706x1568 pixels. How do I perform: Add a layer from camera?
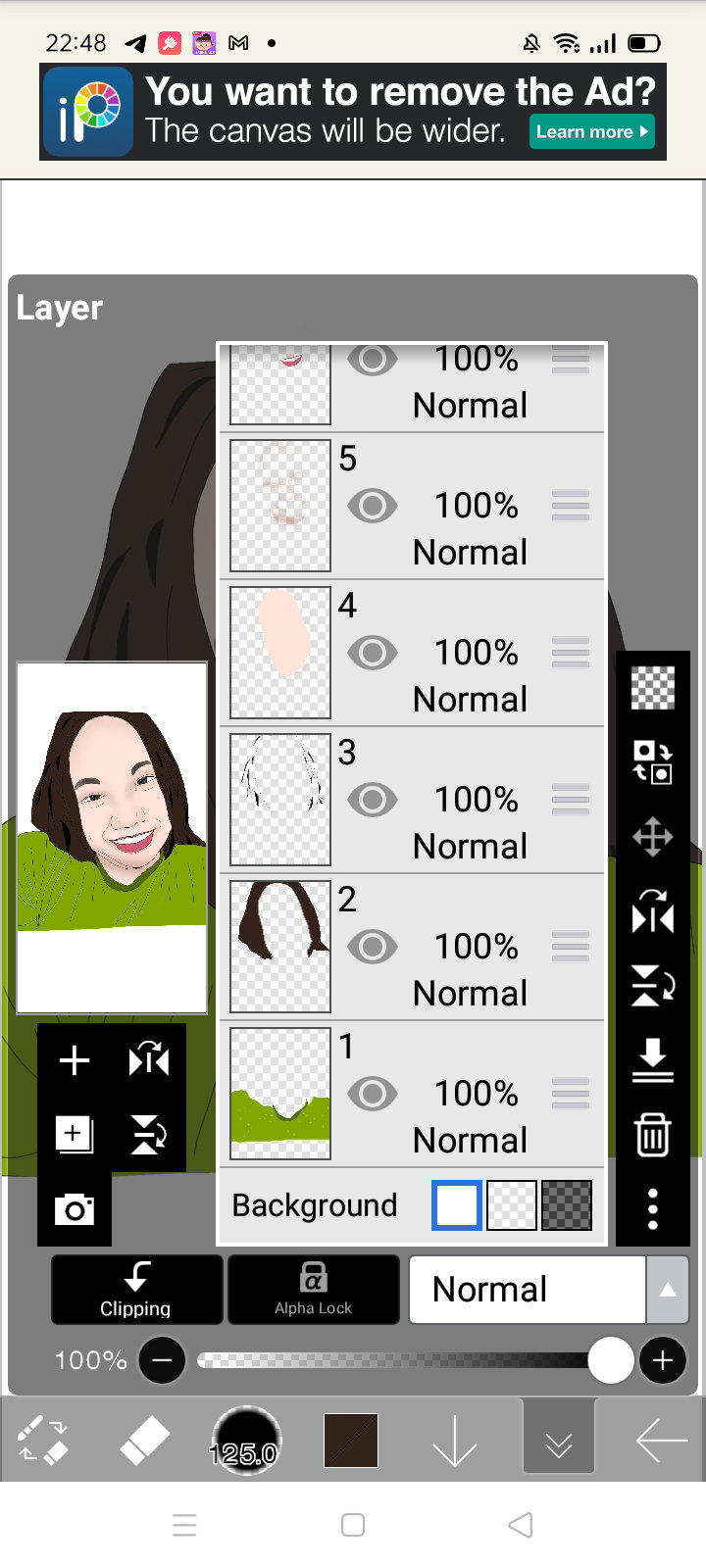(x=75, y=1209)
